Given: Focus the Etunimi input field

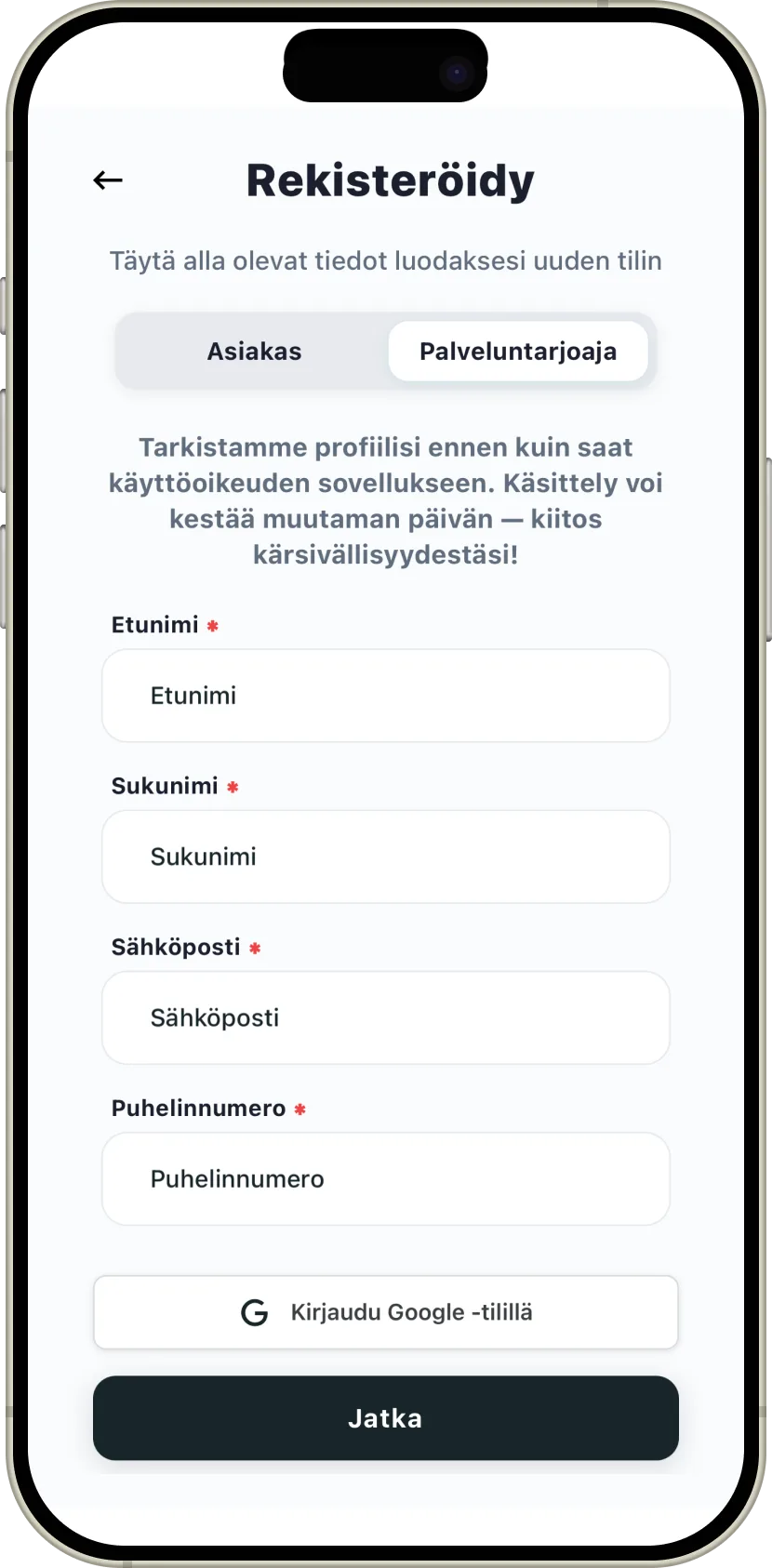Looking at the screenshot, I should (385, 696).
